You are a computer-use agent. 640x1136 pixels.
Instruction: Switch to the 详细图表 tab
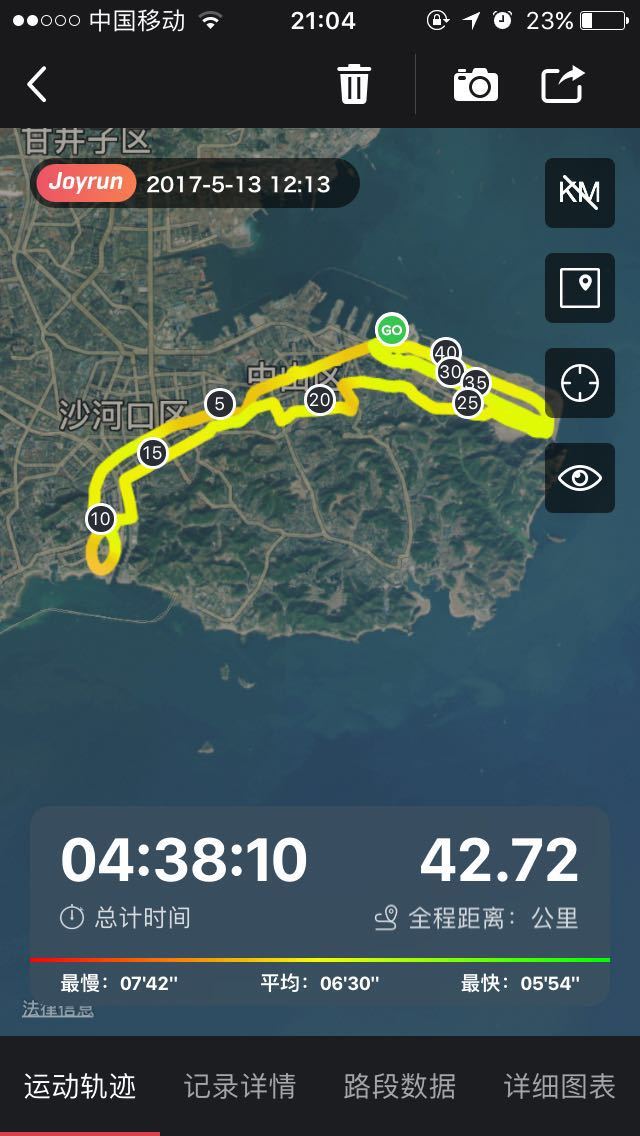(560, 1086)
